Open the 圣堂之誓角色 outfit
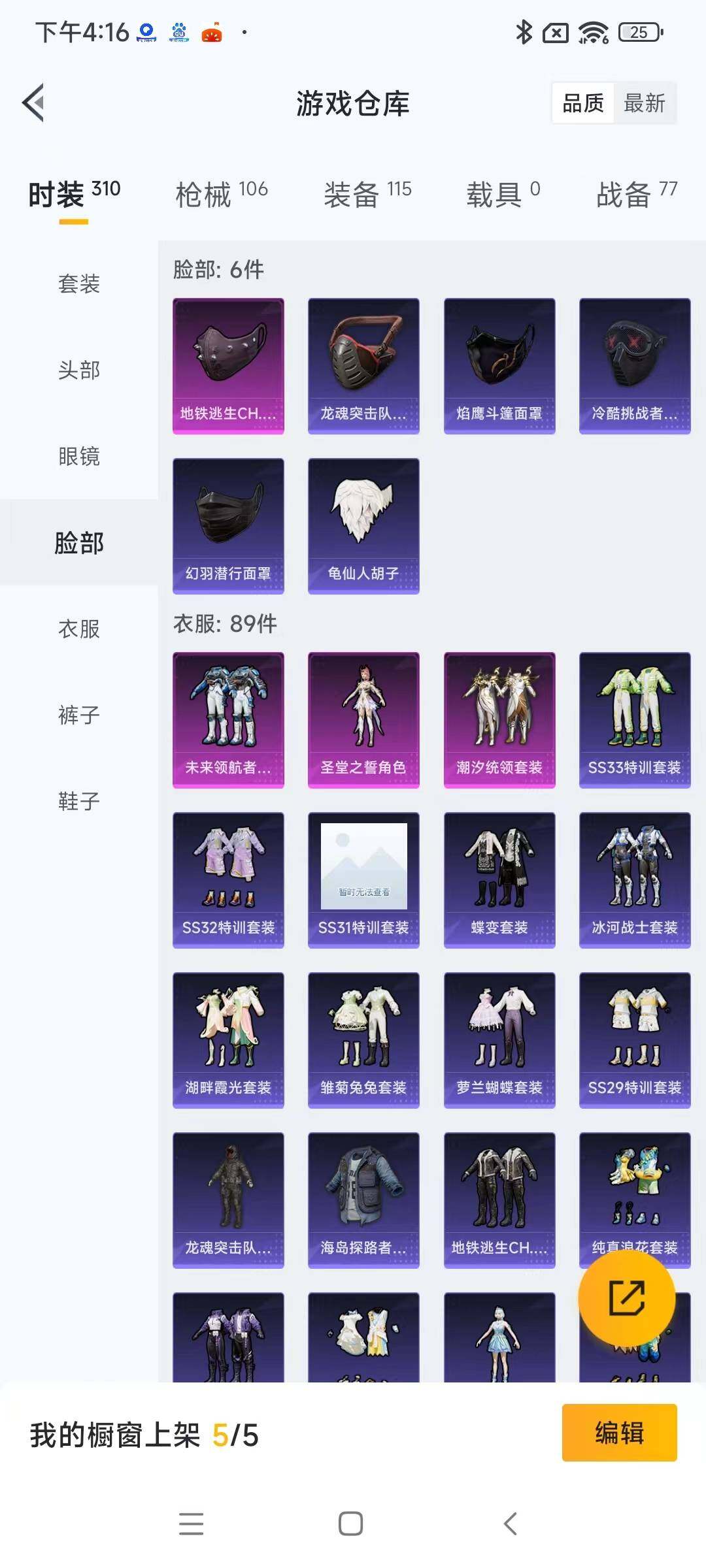This screenshot has height=1568, width=706. [x=363, y=720]
